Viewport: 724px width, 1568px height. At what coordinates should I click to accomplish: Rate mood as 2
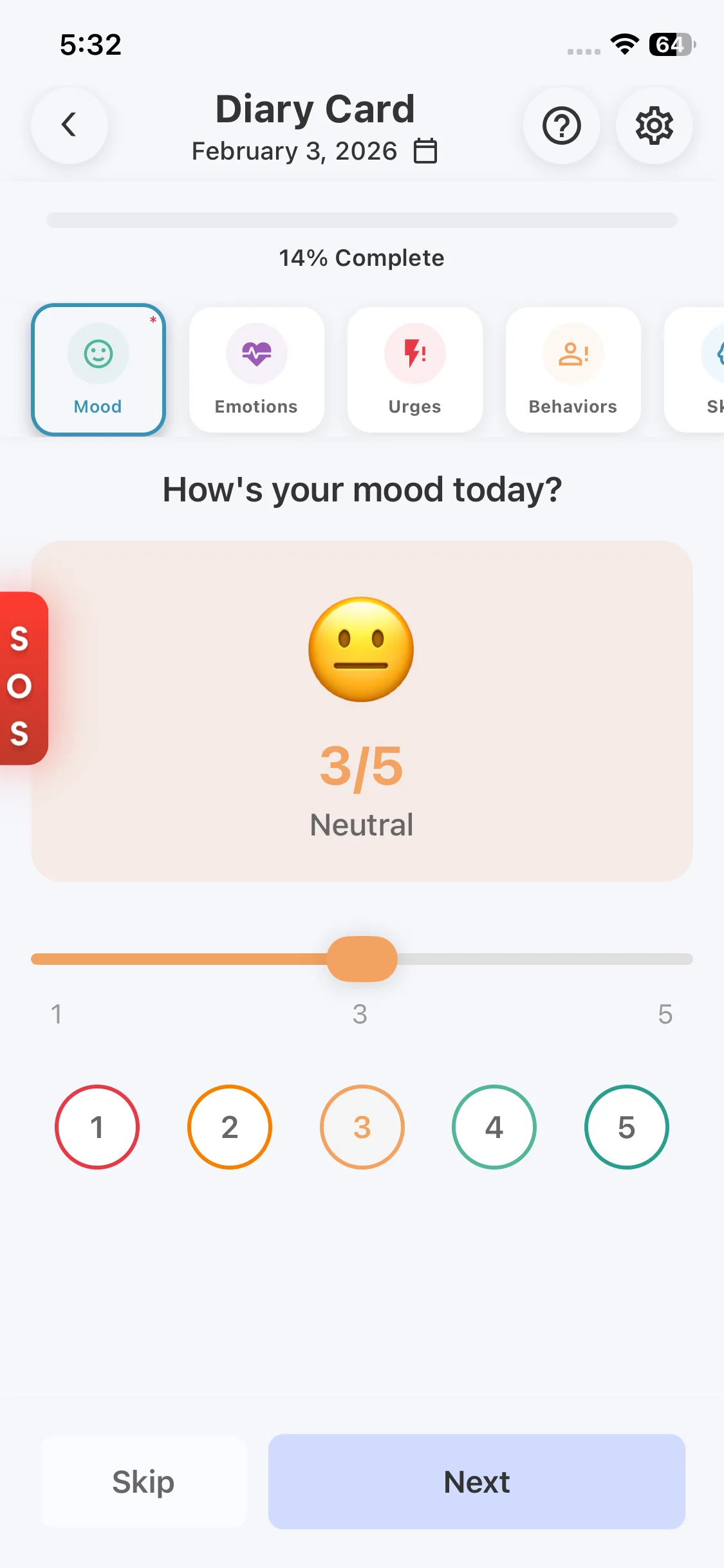[x=230, y=1127]
